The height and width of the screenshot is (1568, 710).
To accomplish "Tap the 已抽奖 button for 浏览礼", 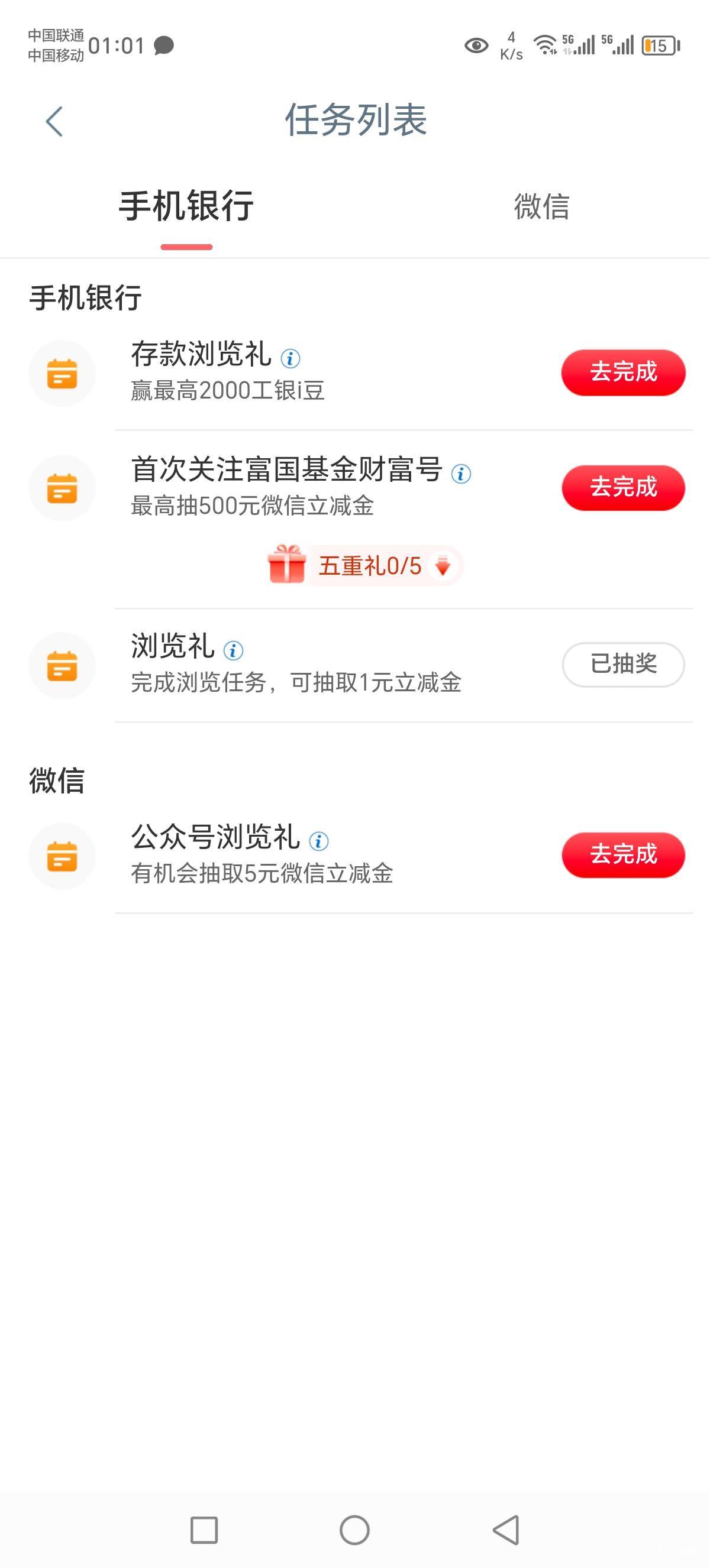I will pyautogui.click(x=623, y=664).
